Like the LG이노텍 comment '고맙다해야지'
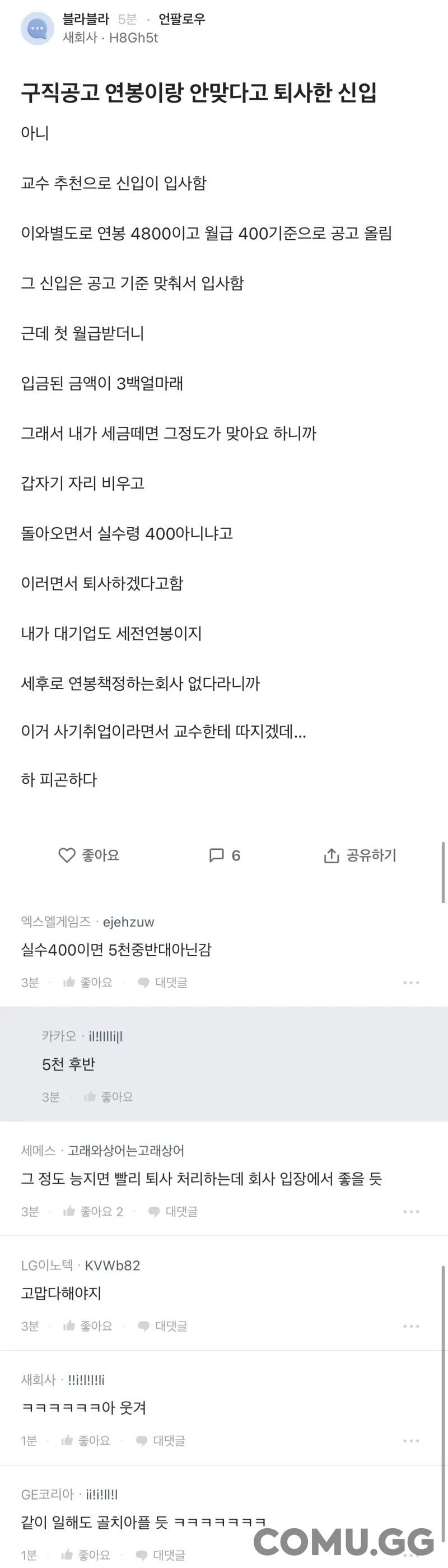The image size is (448, 1568). click(x=88, y=1326)
